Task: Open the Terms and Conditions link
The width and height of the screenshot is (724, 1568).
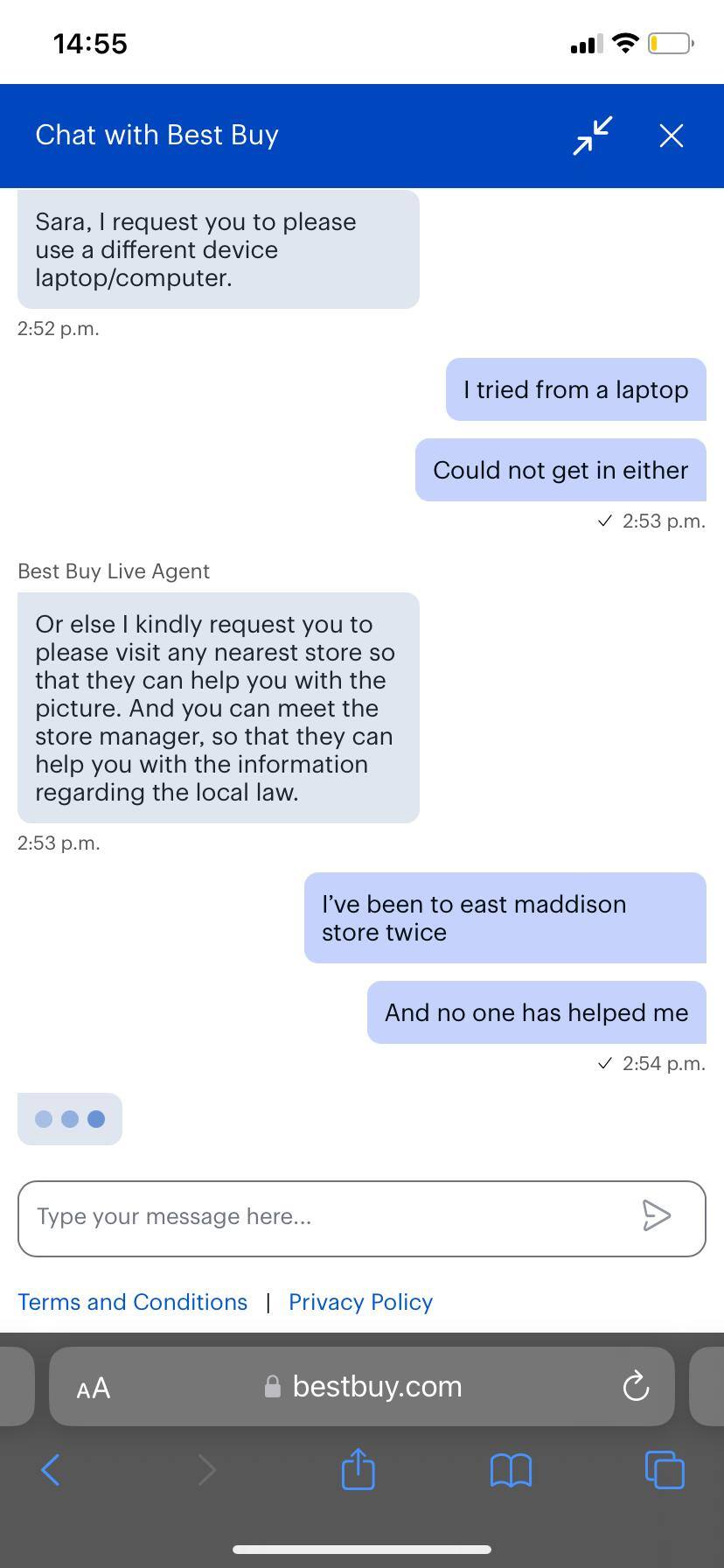Action: click(x=132, y=1302)
